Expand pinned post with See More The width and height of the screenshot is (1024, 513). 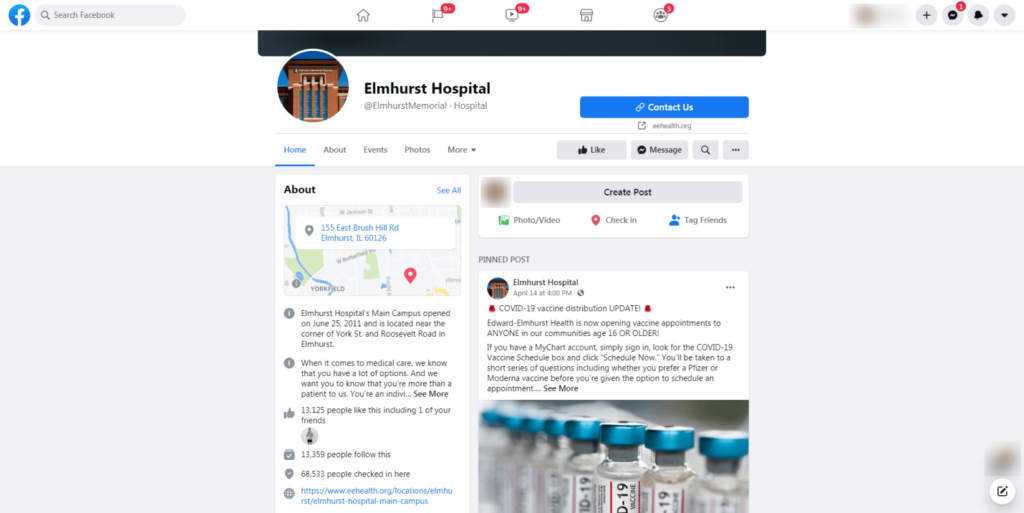tap(560, 388)
